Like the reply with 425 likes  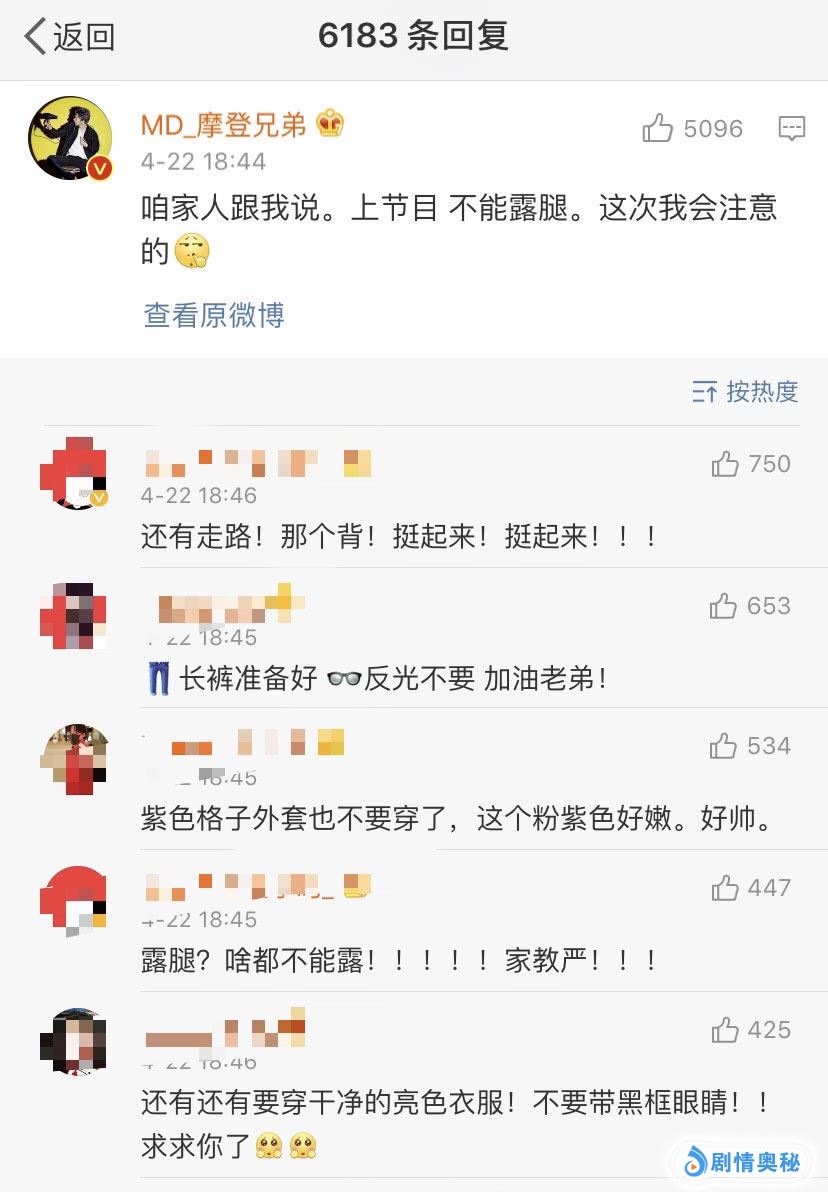725,1030
